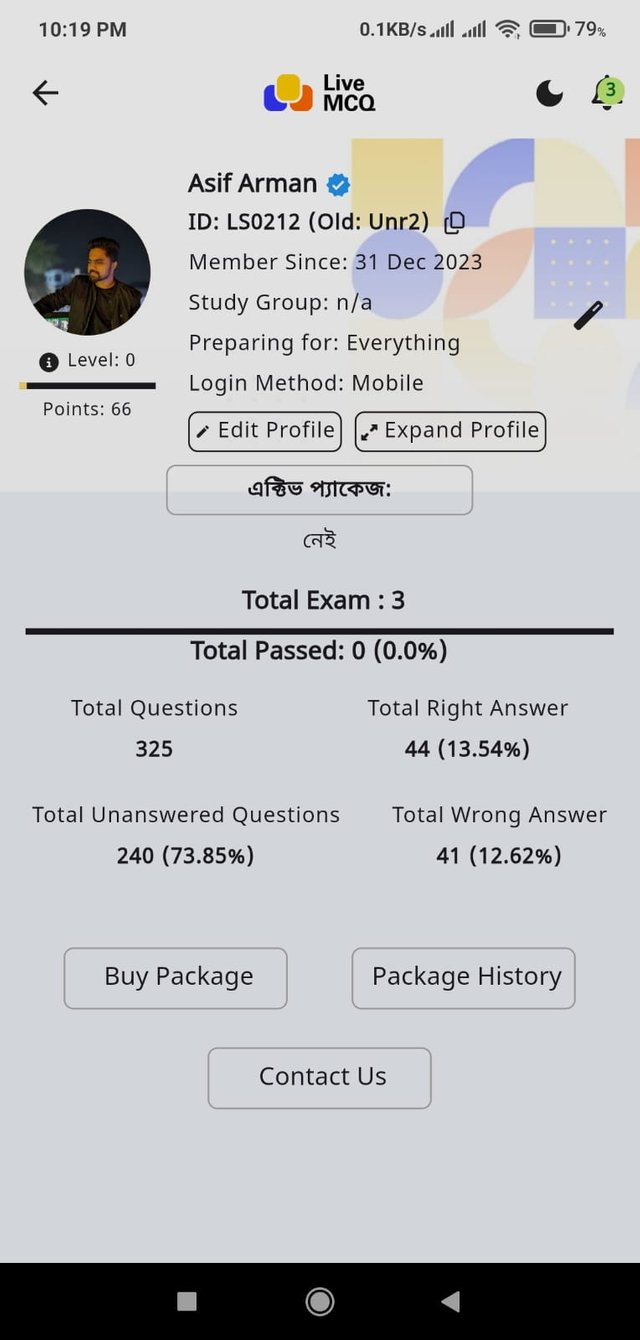The image size is (640, 1340).
Task: Open recent apps from navigation bar
Action: [x=187, y=1301]
